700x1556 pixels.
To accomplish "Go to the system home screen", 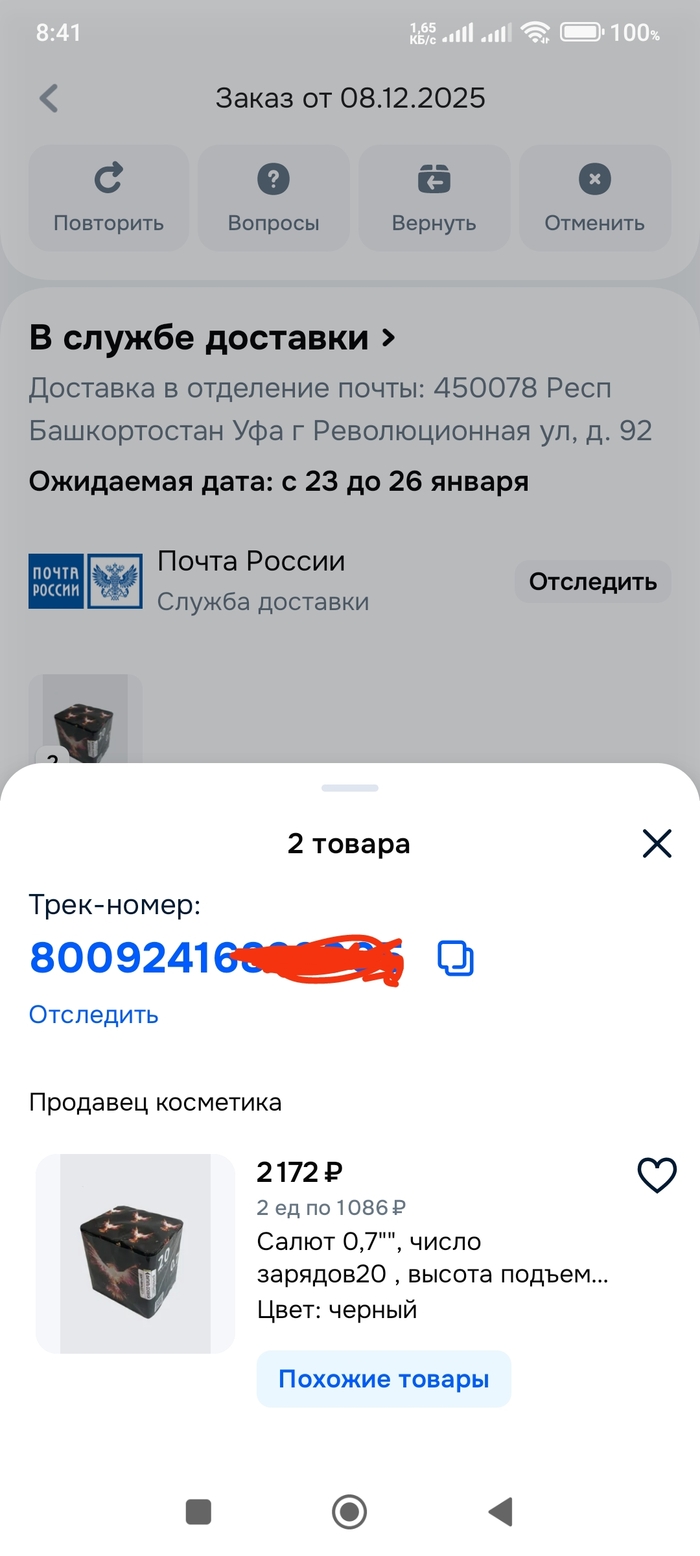I will click(x=349, y=1512).
